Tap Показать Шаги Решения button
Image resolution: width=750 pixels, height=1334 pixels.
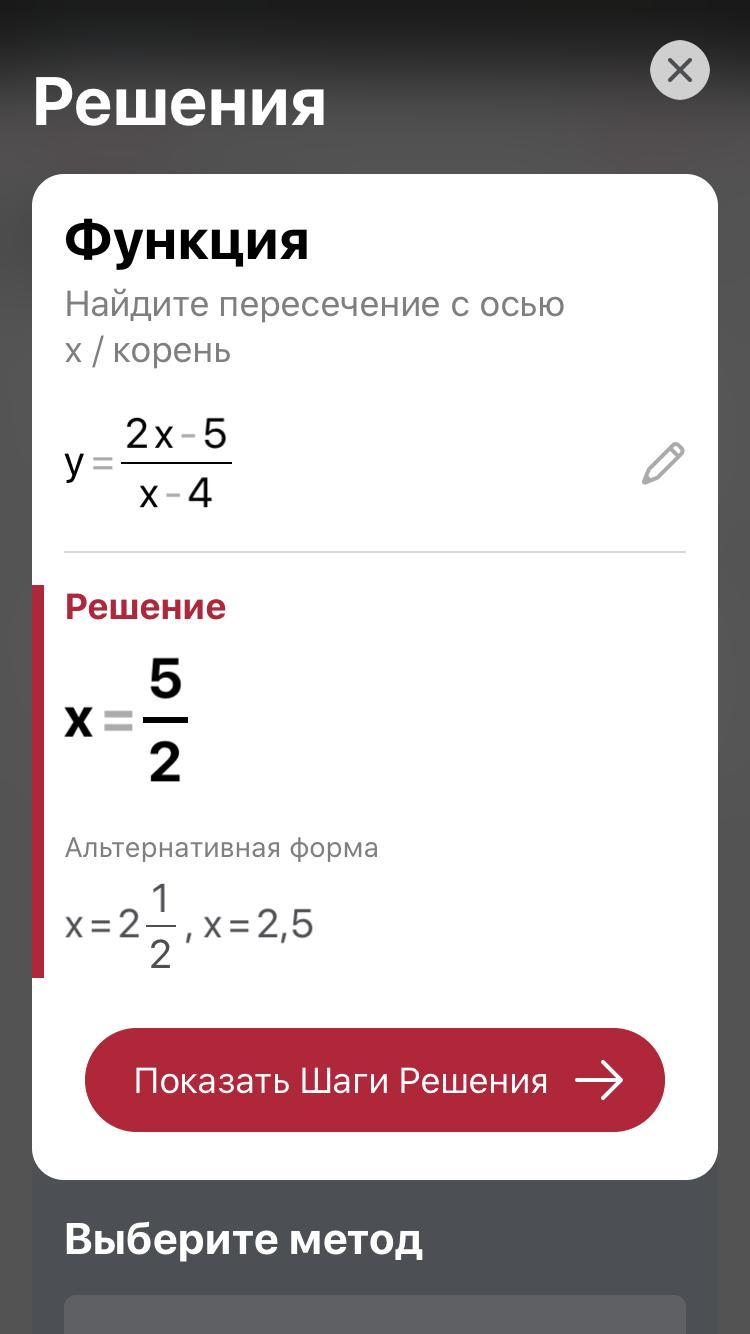coord(375,1080)
